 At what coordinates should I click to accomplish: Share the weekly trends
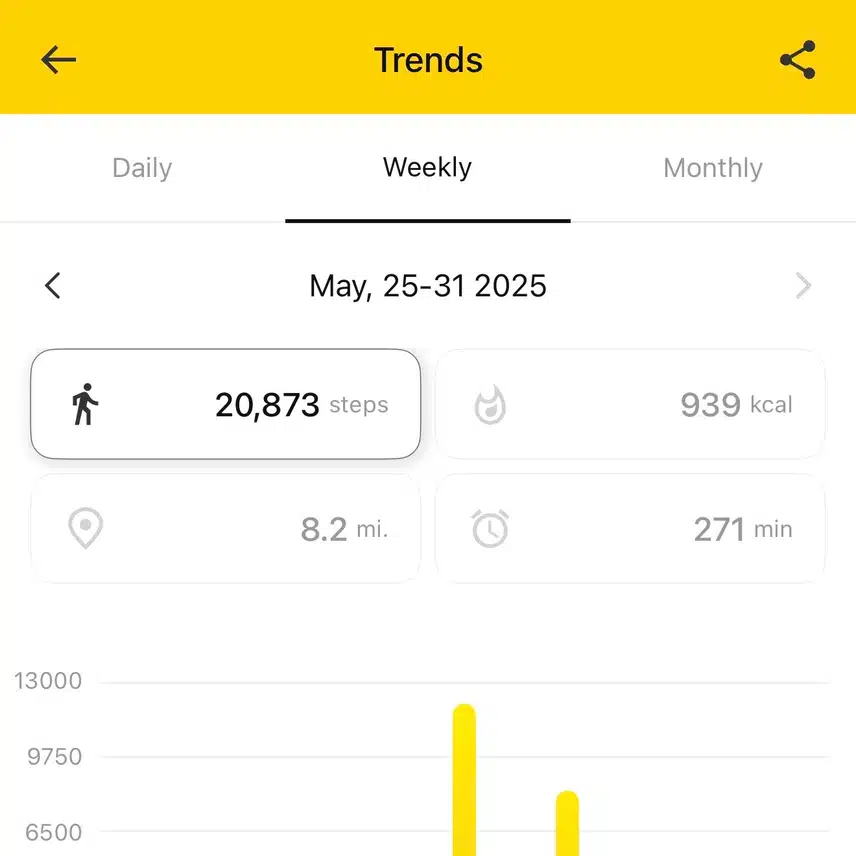pos(797,60)
